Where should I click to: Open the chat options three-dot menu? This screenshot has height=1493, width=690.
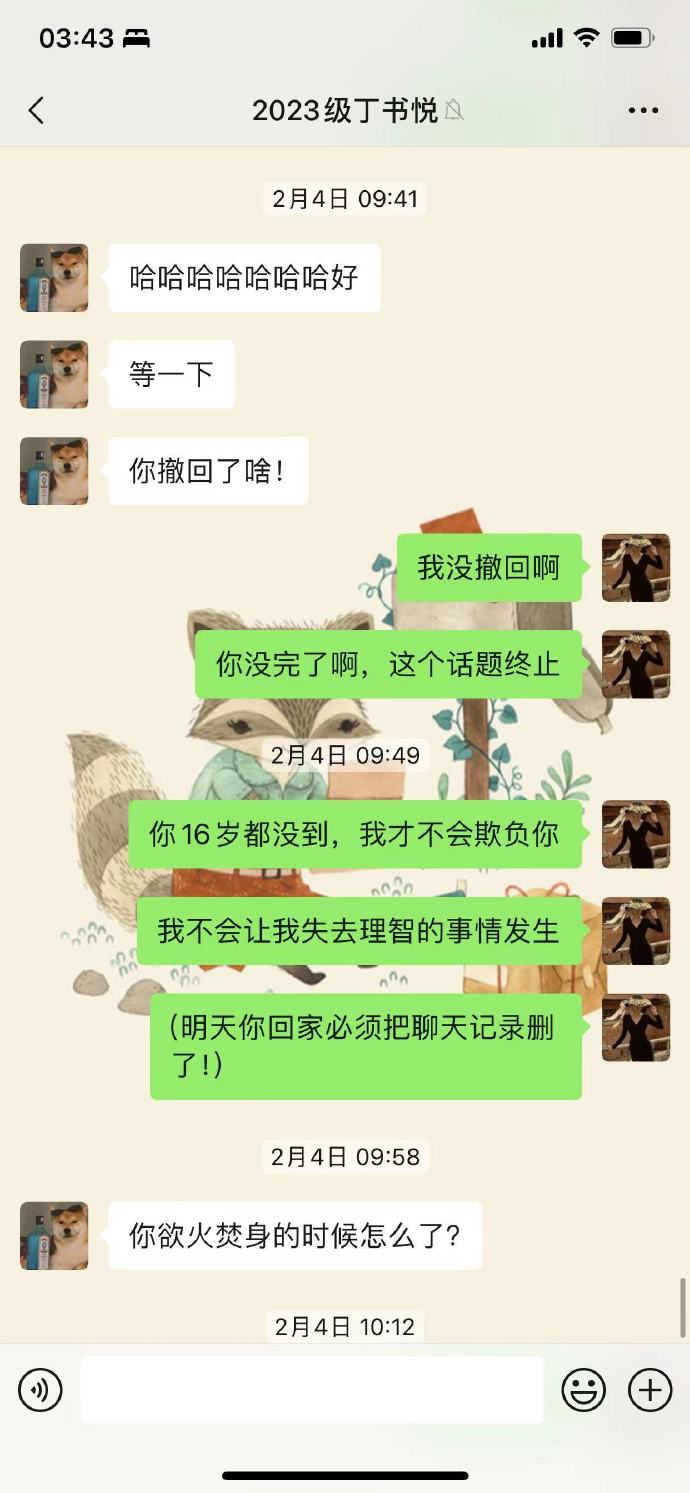click(643, 111)
